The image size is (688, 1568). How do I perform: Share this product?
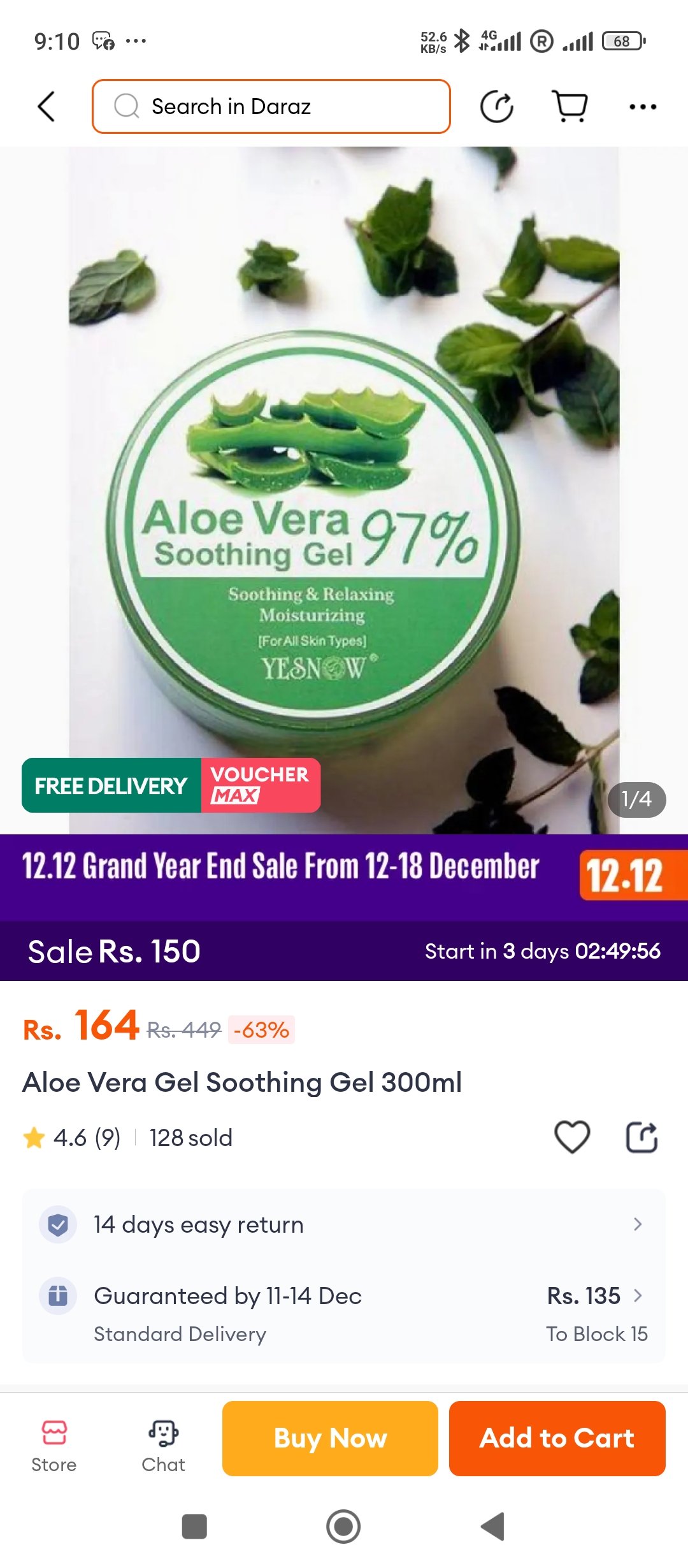click(641, 1137)
